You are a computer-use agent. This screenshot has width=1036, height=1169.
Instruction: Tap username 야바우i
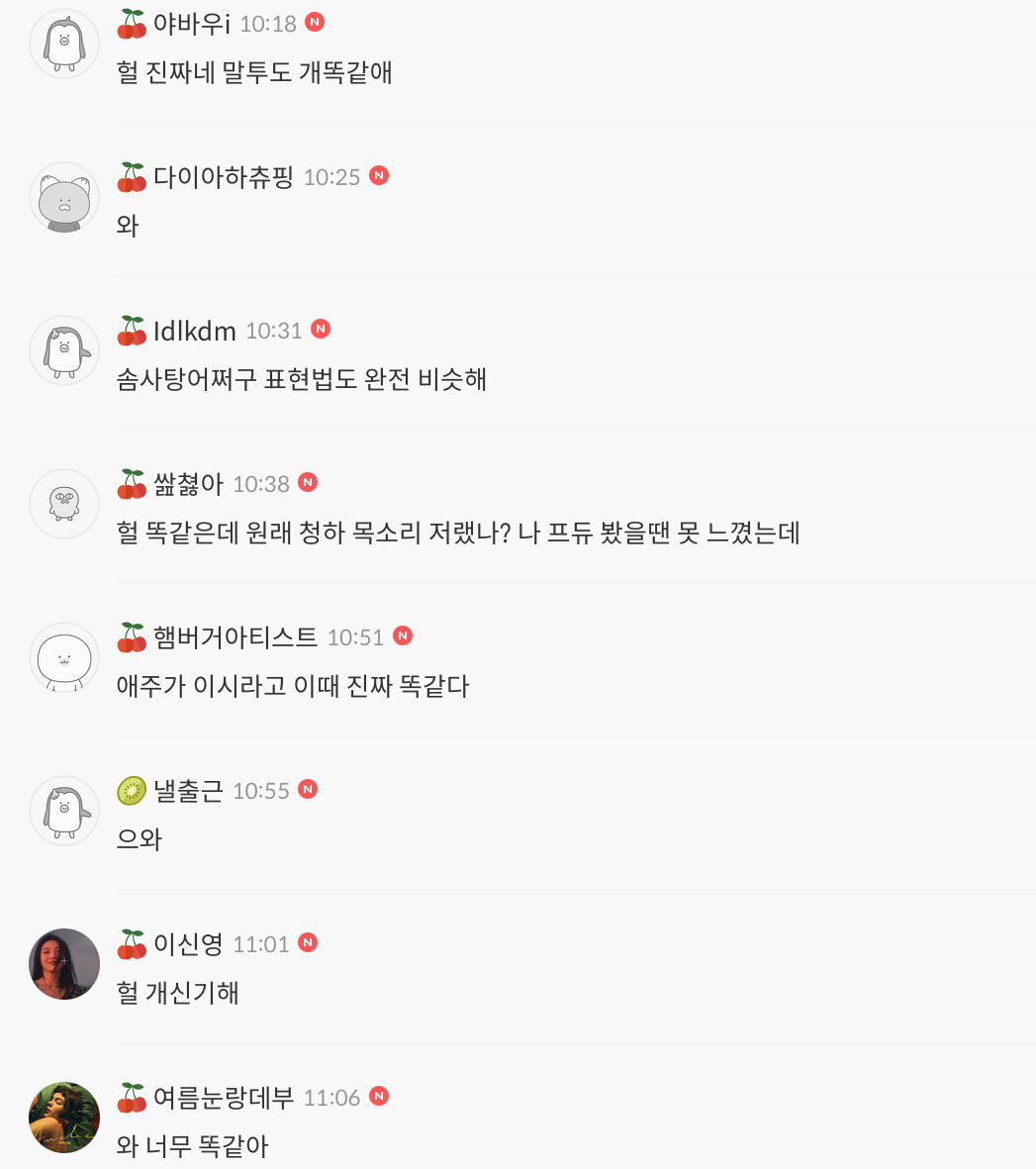tap(191, 24)
